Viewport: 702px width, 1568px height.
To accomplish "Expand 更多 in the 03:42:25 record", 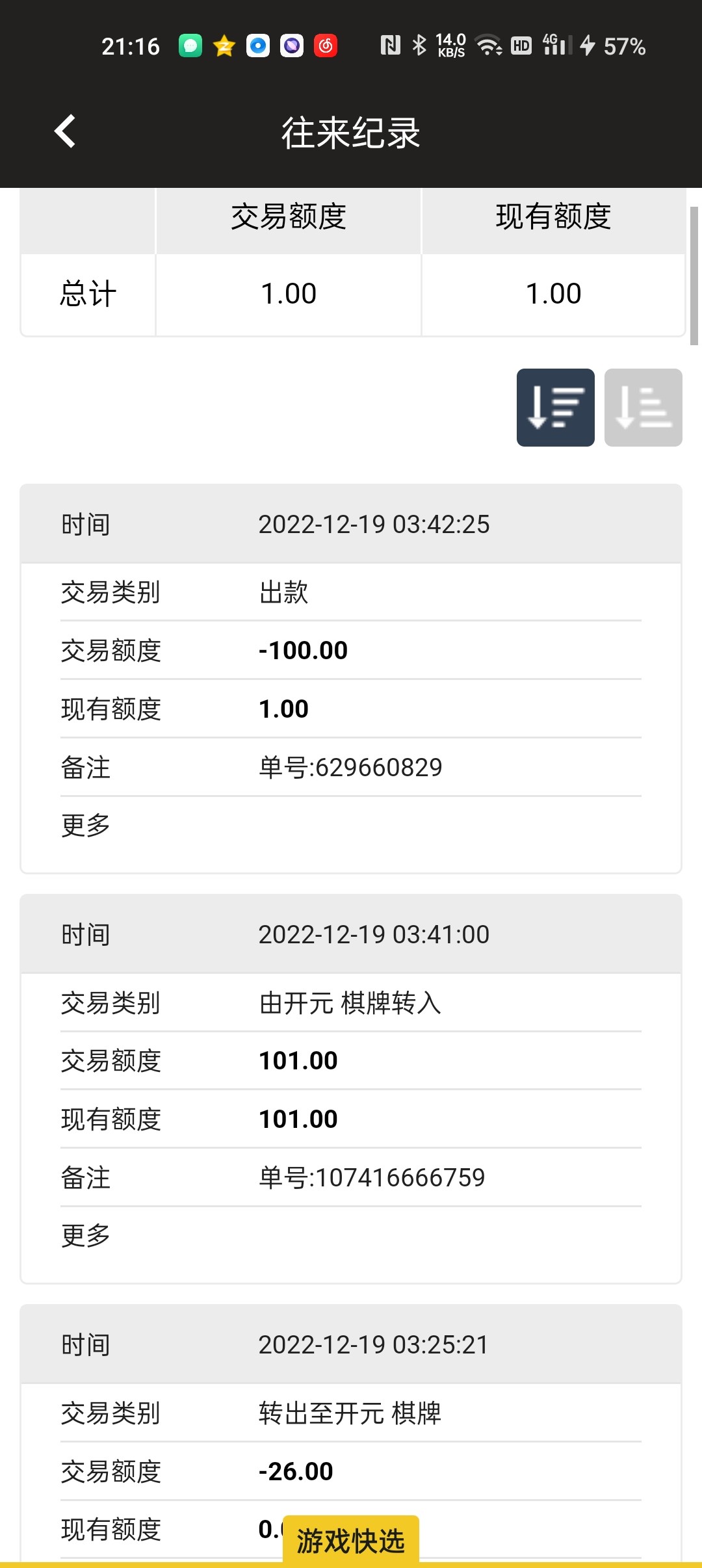I will click(86, 826).
